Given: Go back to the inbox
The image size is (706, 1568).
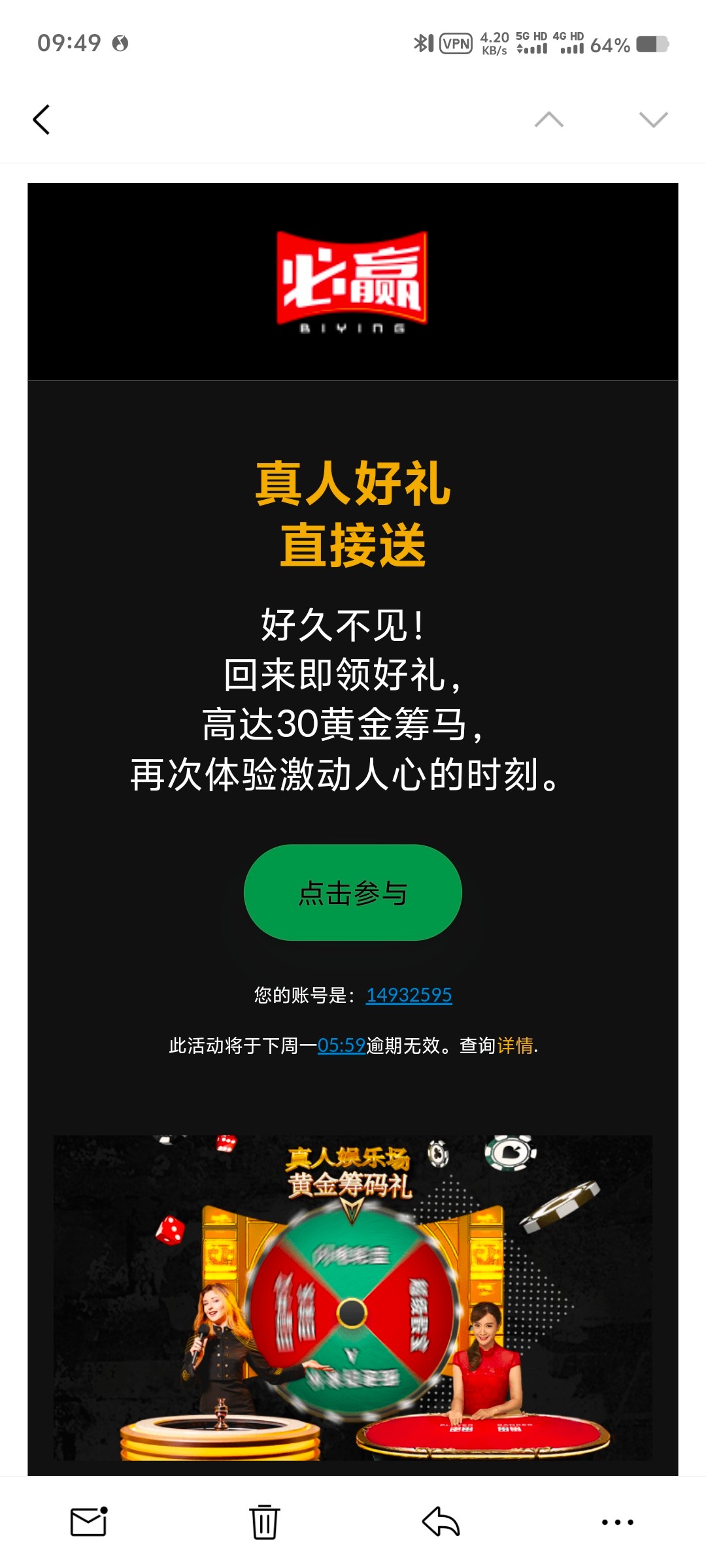Looking at the screenshot, I should tap(42, 120).
